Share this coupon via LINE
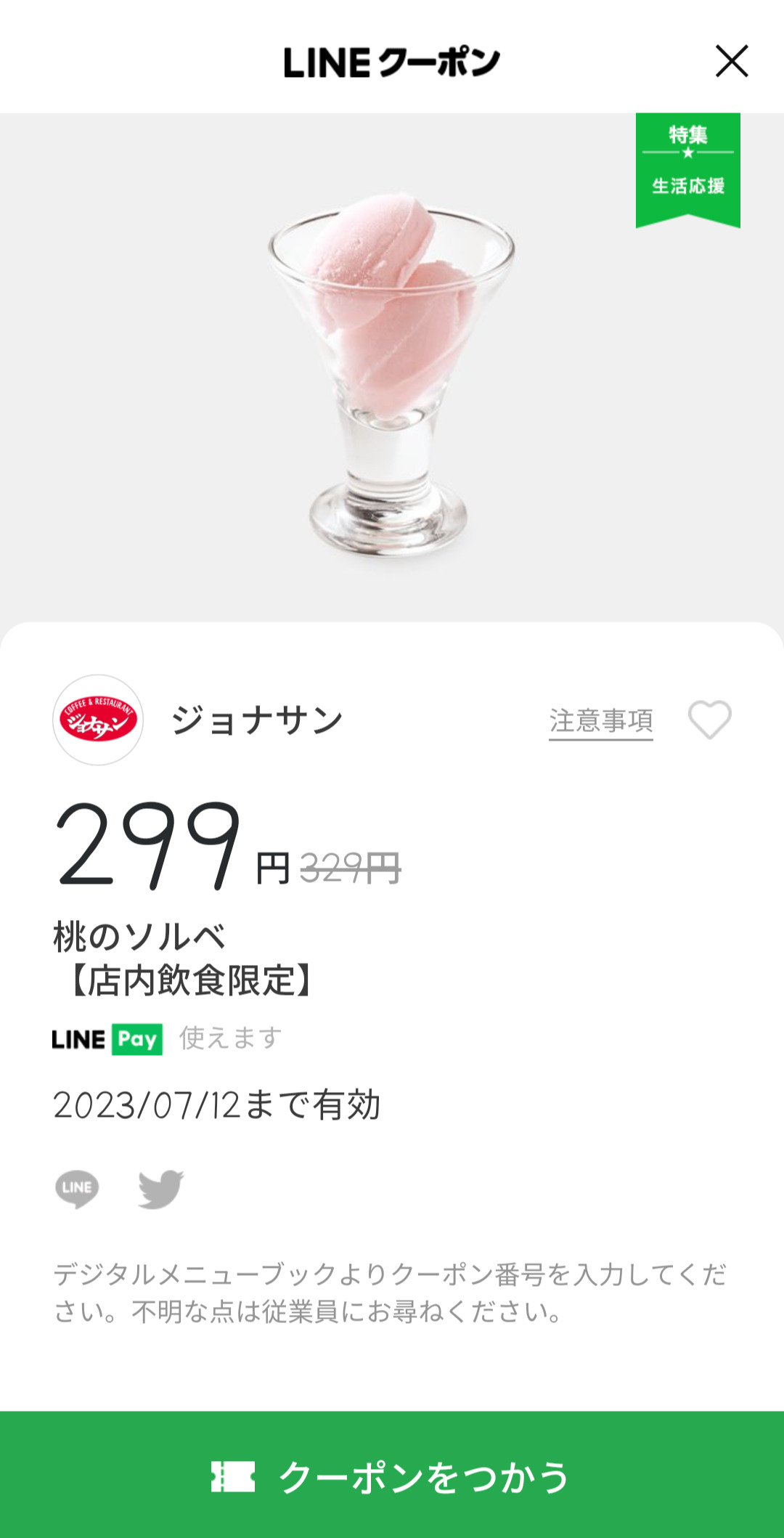This screenshot has height=1538, width=784. 77,1189
